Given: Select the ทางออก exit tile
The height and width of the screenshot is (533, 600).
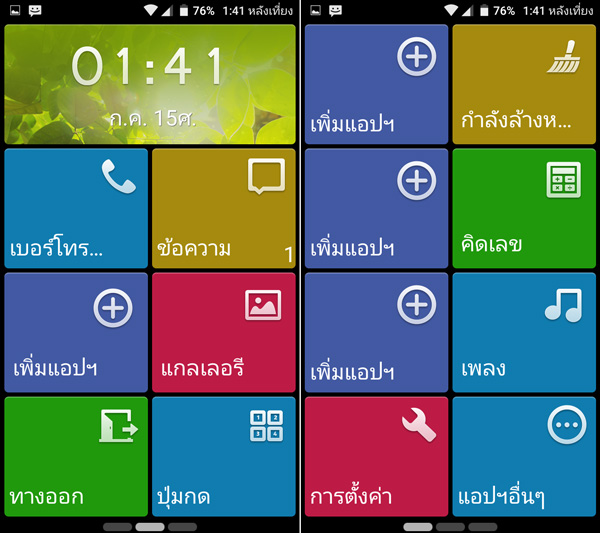Looking at the screenshot, I should click(76, 456).
